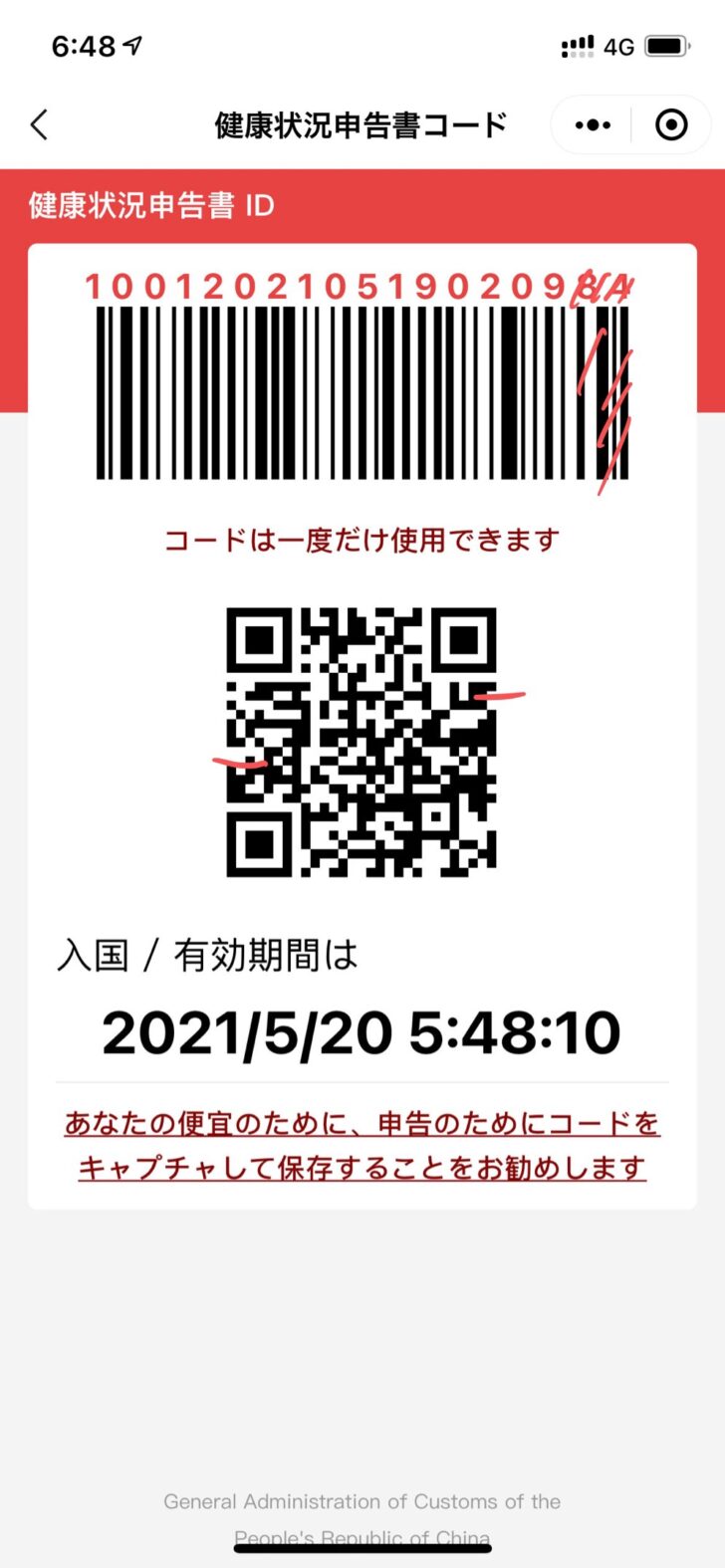Viewport: 725px width, 1568px height.
Task: Tap the underlined capture and save code link
Action: click(x=362, y=1145)
